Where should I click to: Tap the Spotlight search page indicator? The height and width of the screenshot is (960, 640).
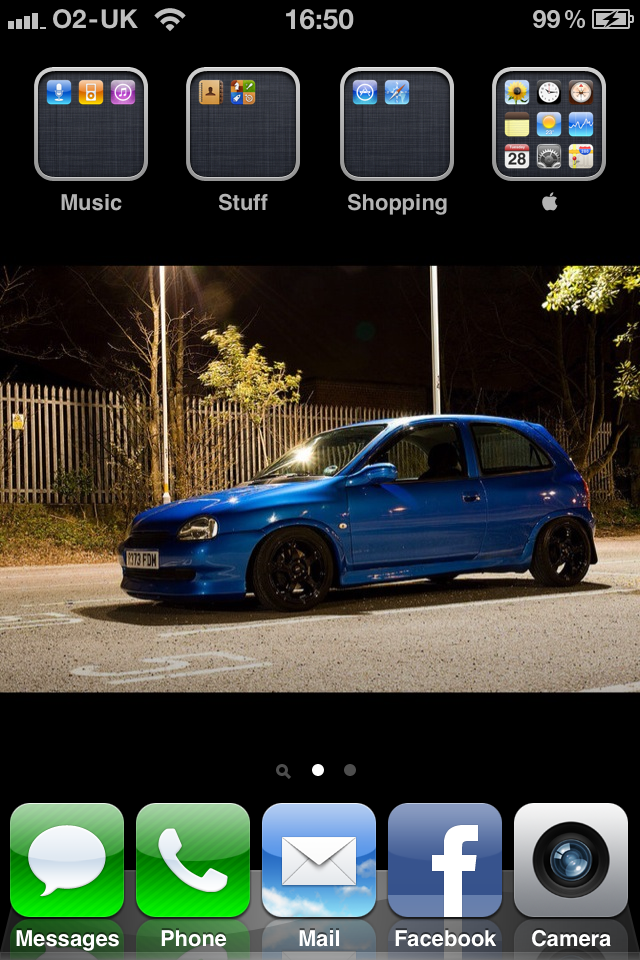284,771
